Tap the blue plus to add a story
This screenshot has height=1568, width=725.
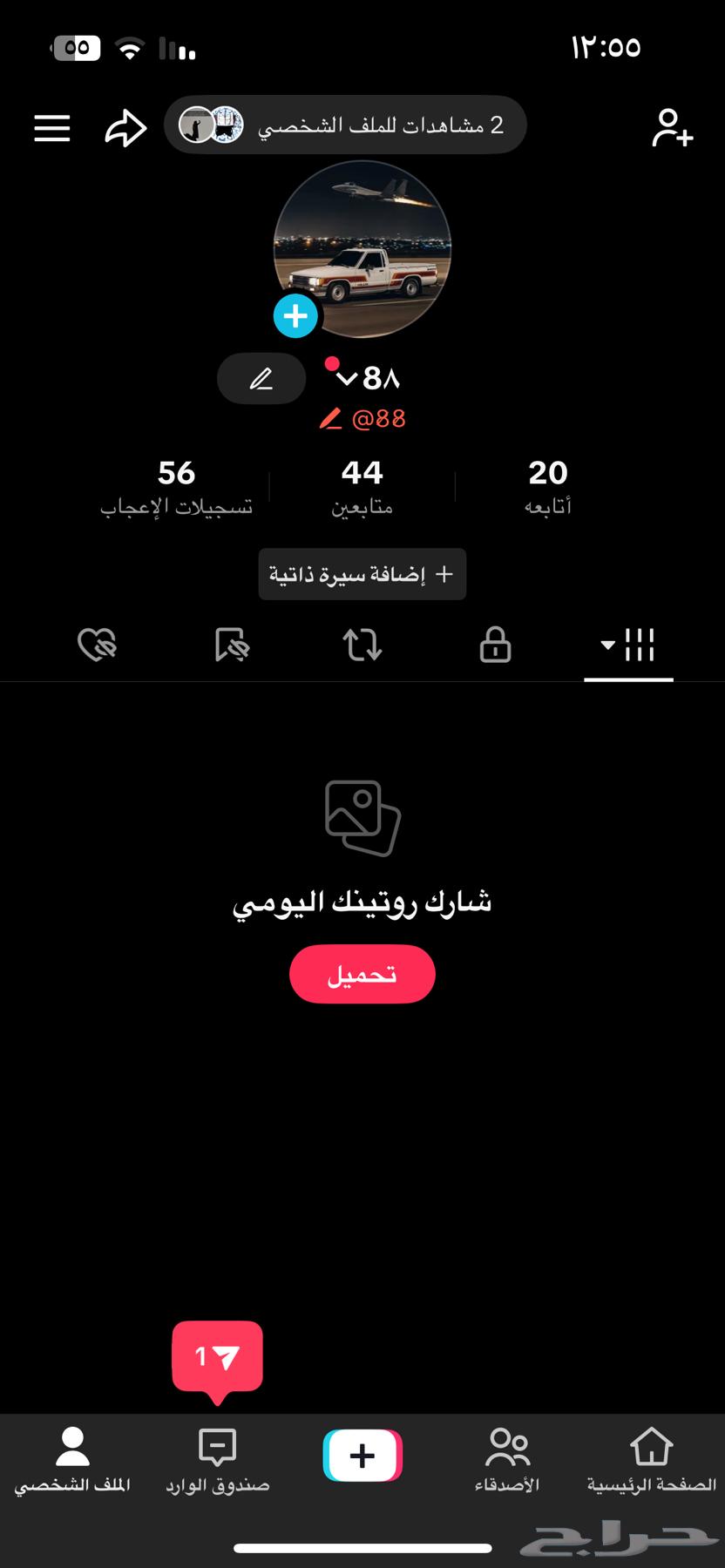(295, 316)
